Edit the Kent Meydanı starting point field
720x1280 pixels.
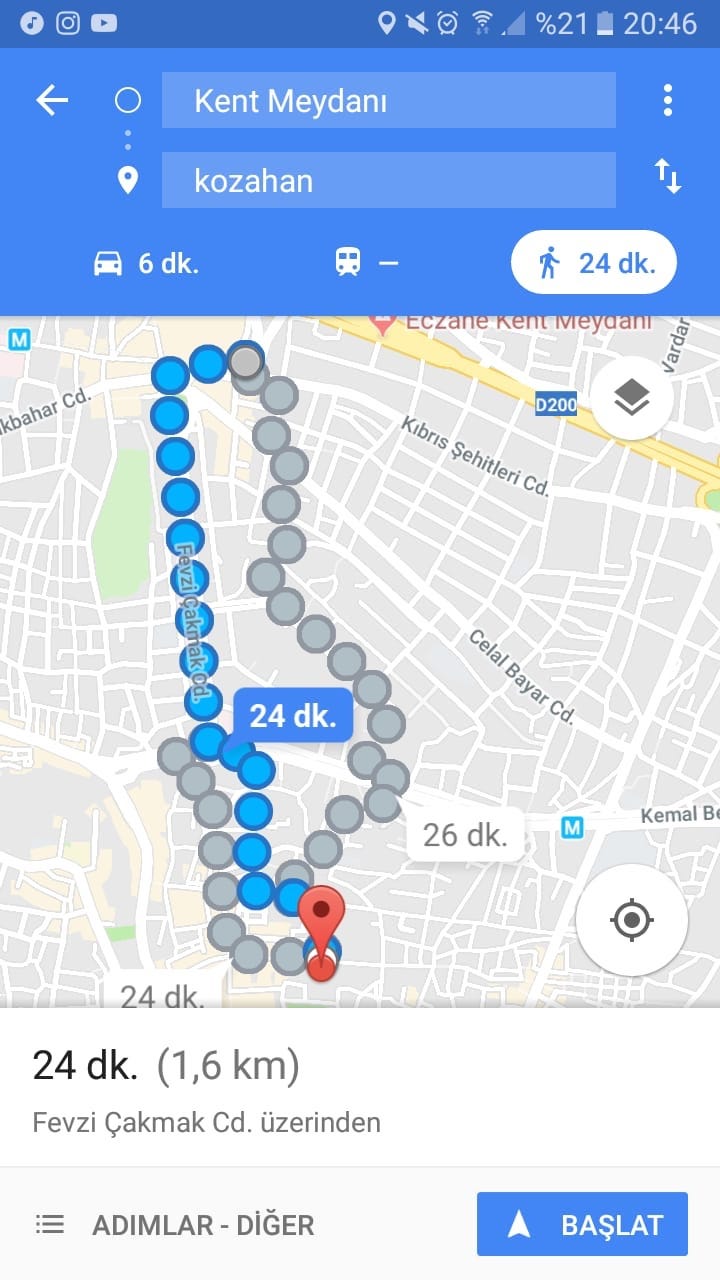[389, 100]
